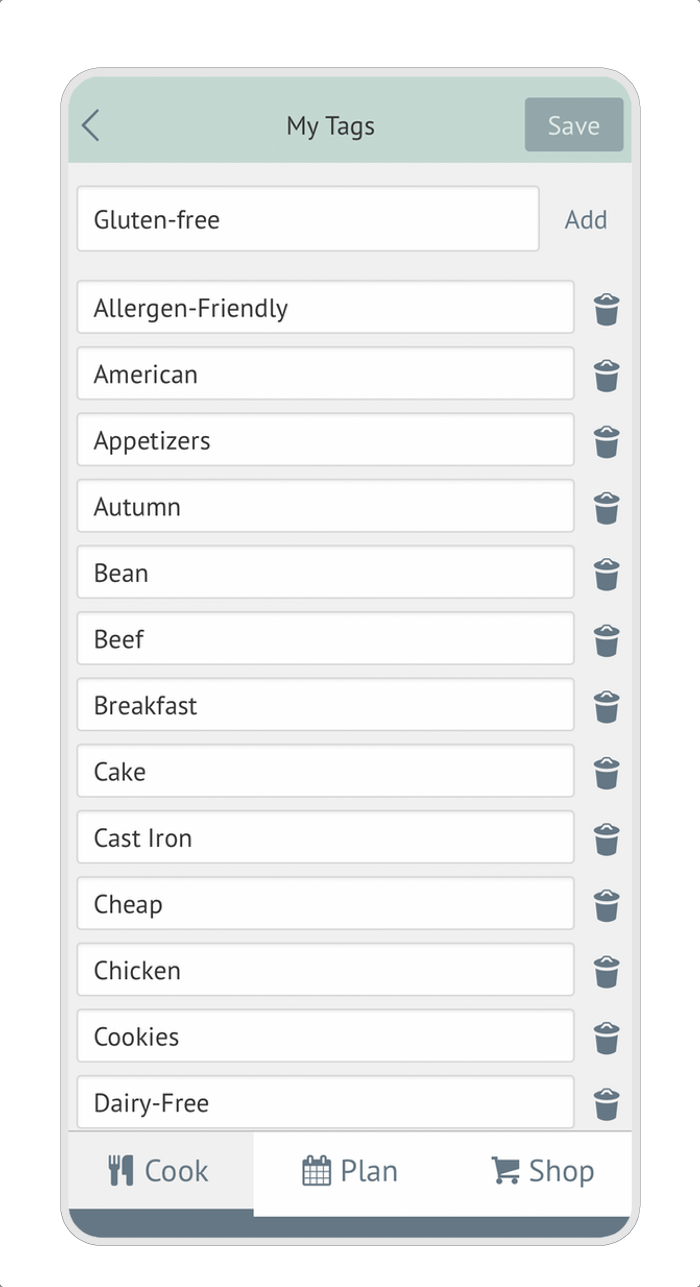This screenshot has width=700, height=1287.
Task: Focus the Gluten-free new tag field
Action: tap(308, 219)
